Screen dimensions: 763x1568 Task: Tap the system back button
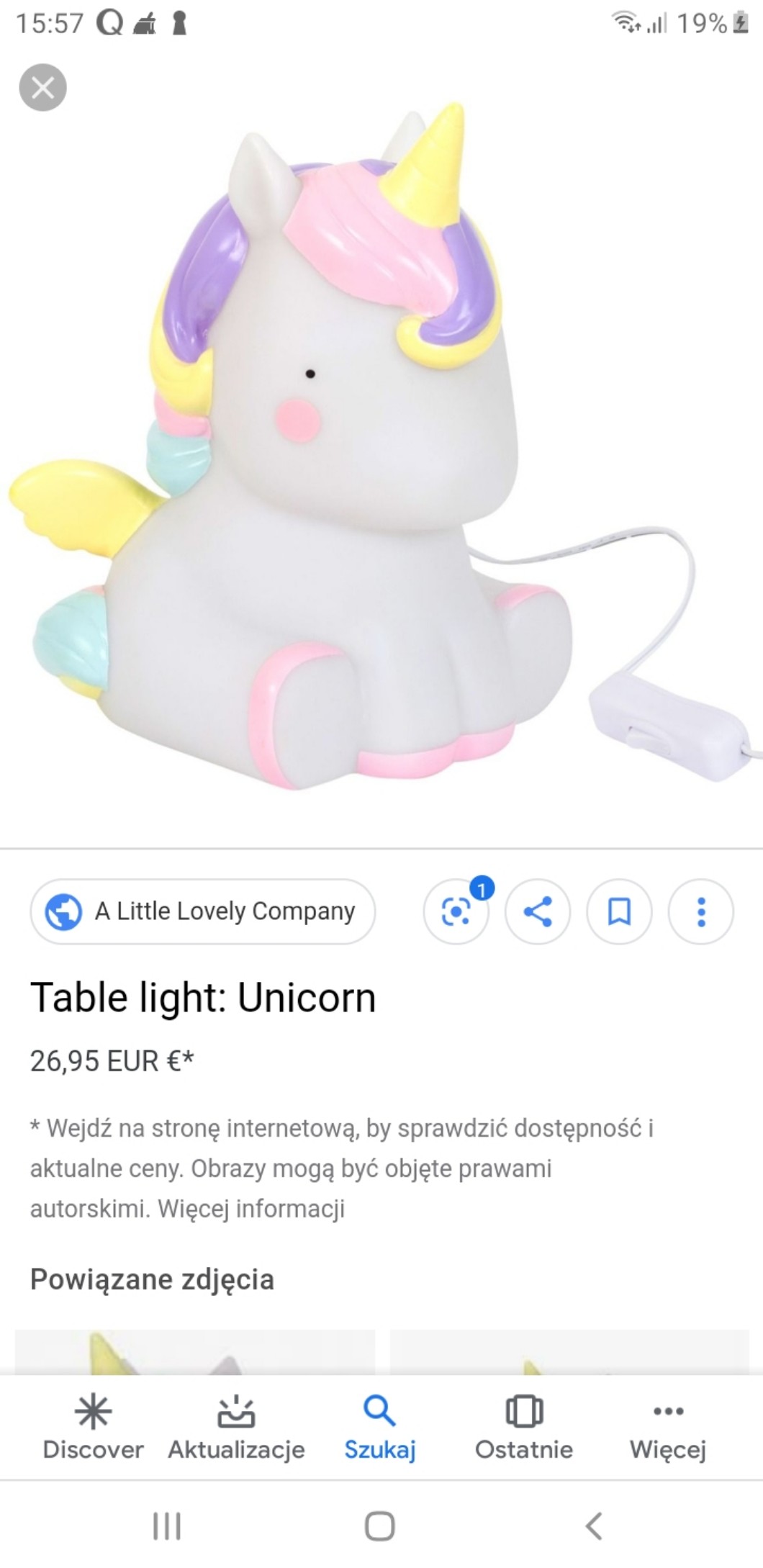(x=594, y=1526)
